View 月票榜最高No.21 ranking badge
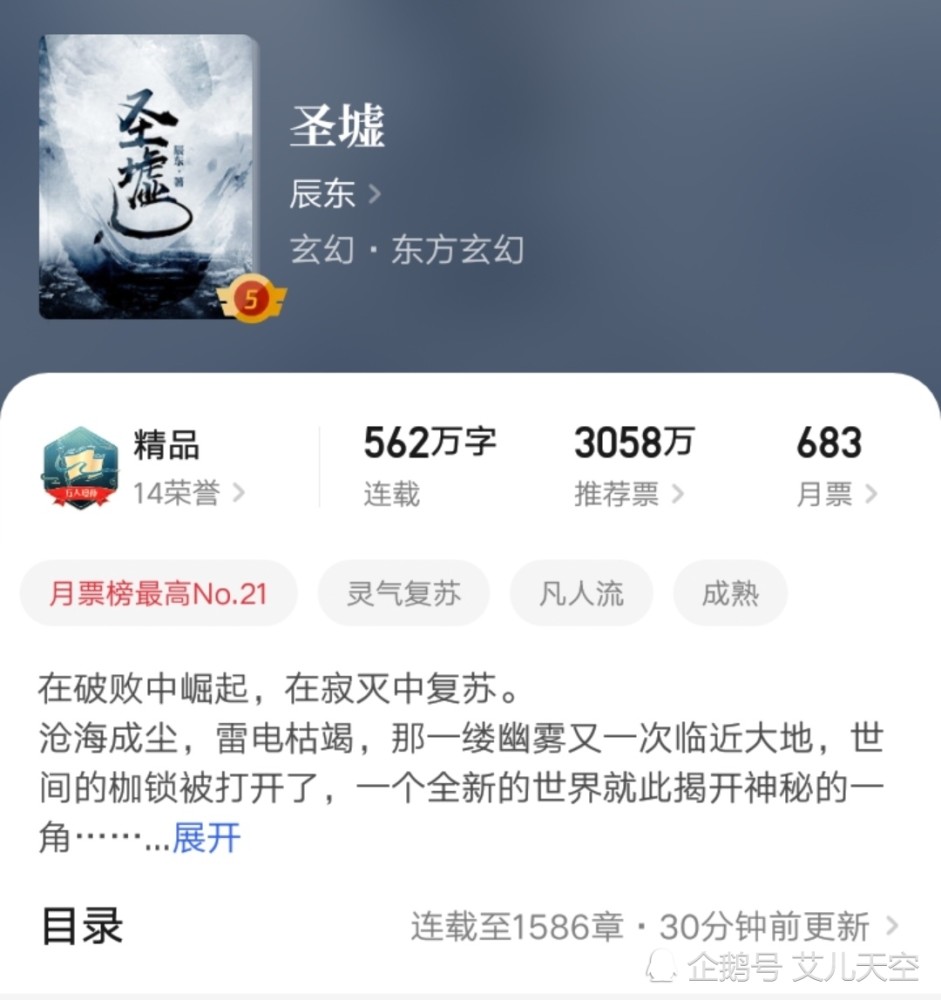941x1000 pixels. [157, 593]
